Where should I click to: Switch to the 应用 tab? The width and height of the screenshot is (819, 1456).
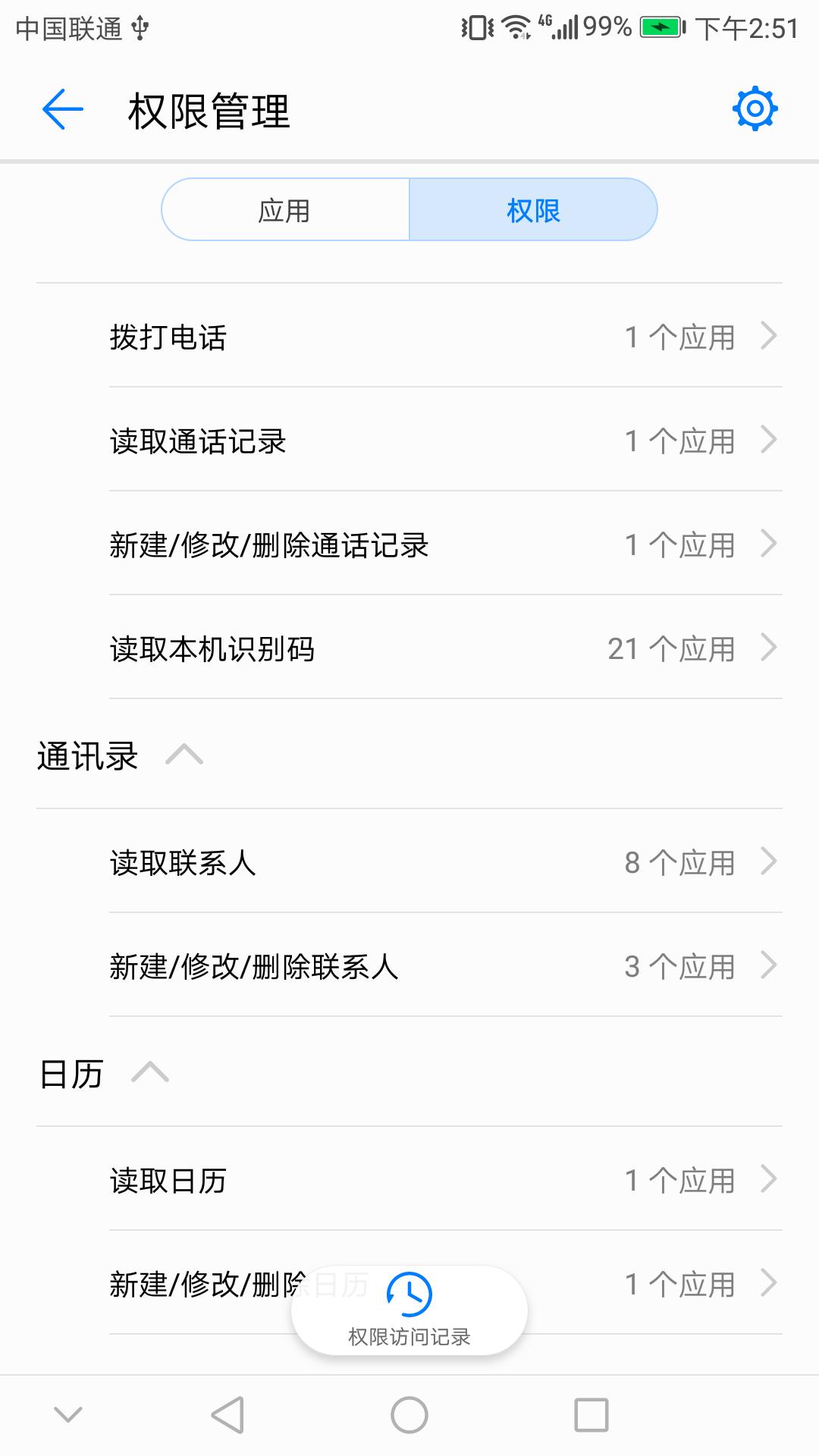(x=284, y=210)
